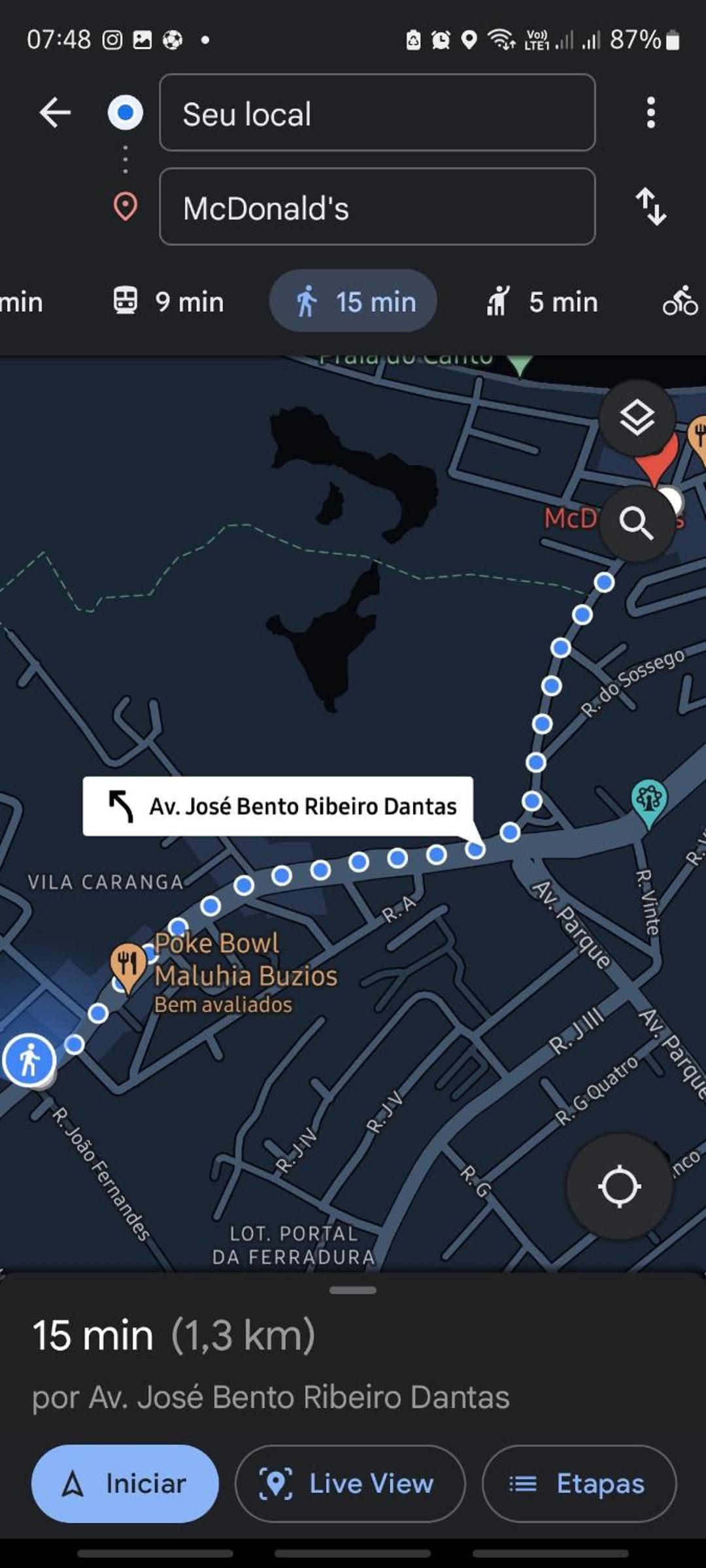The image size is (706, 1568).
Task: Switch to transit mode showing 9 min
Action: 169,302
